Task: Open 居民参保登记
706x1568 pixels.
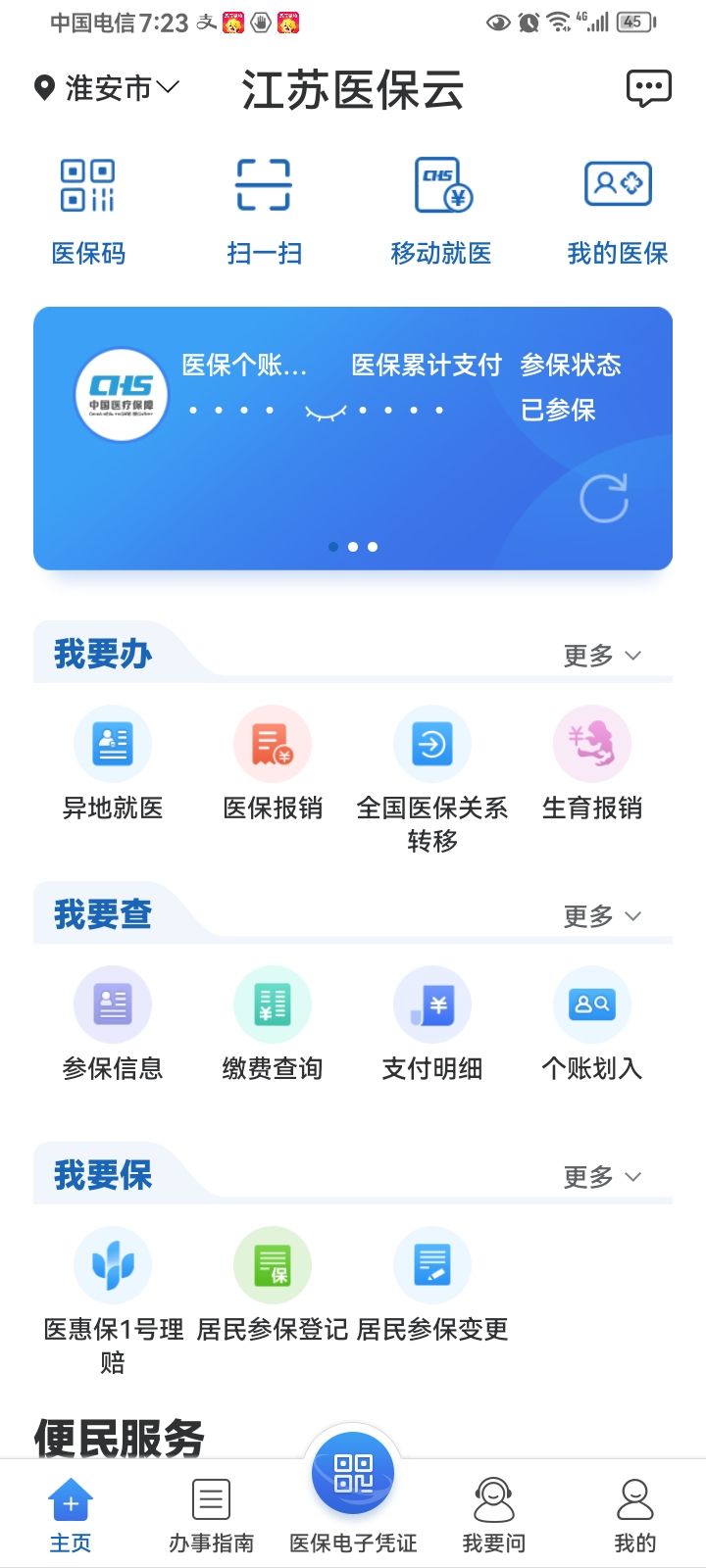Action: tap(273, 1286)
